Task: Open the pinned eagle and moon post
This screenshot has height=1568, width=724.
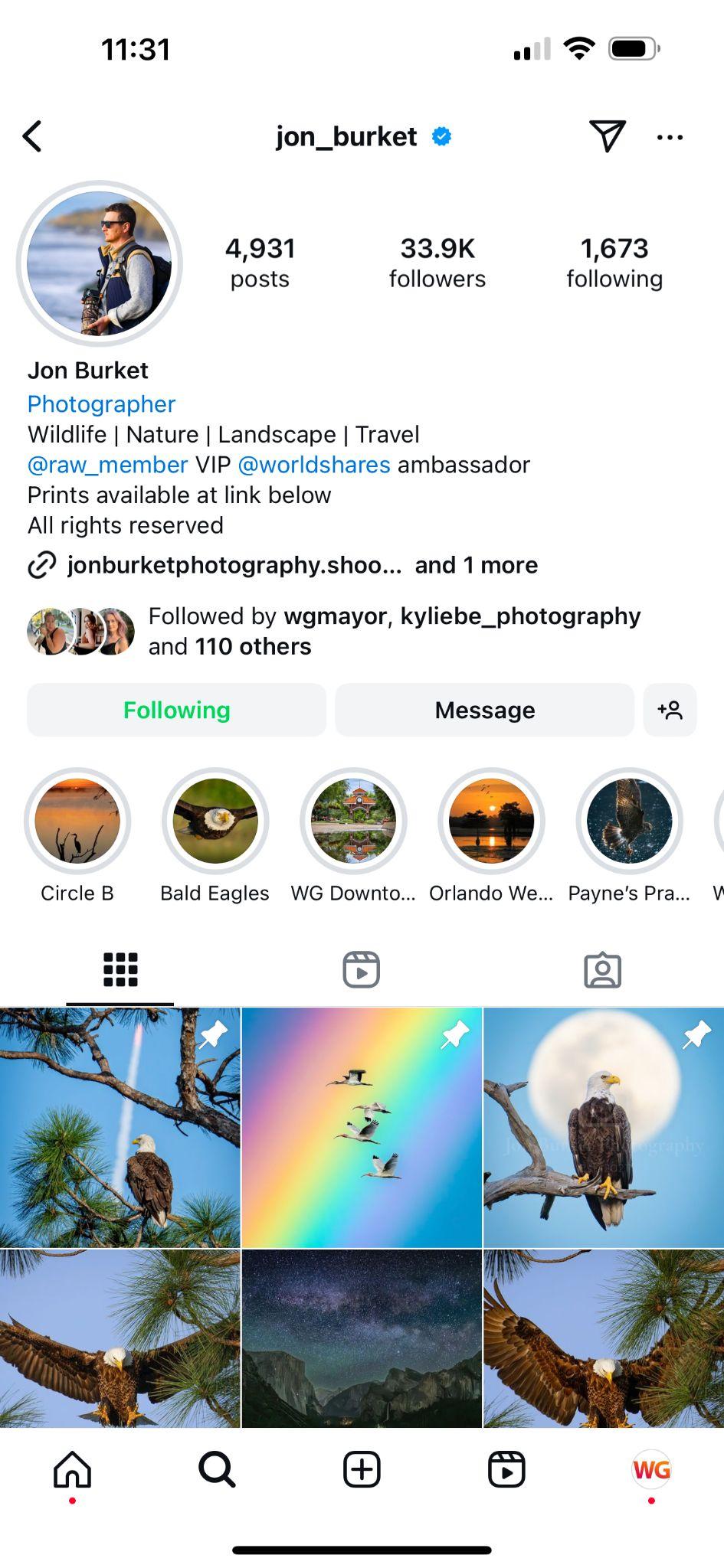Action: pyautogui.click(x=604, y=1127)
